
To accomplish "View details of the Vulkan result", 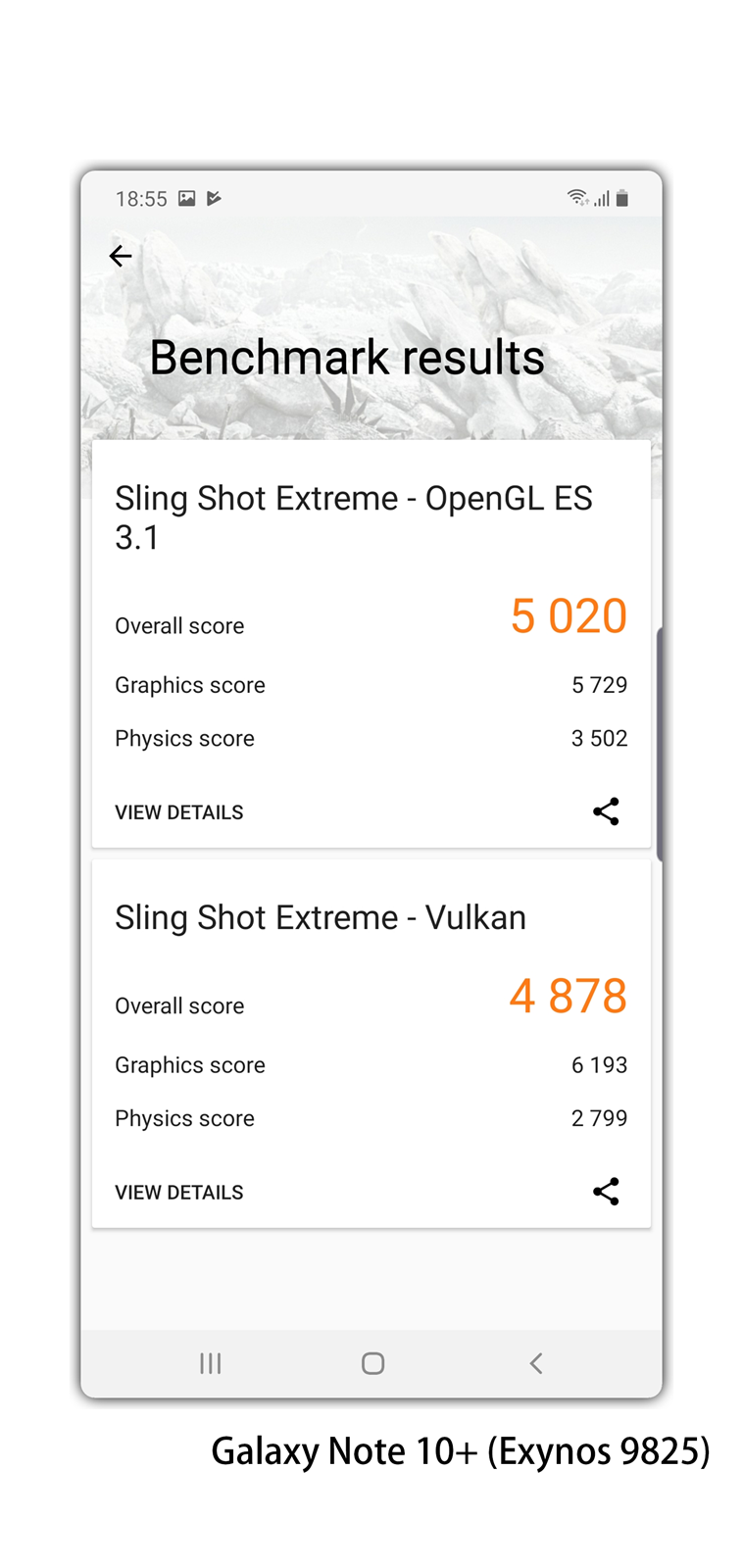I will [x=179, y=1193].
